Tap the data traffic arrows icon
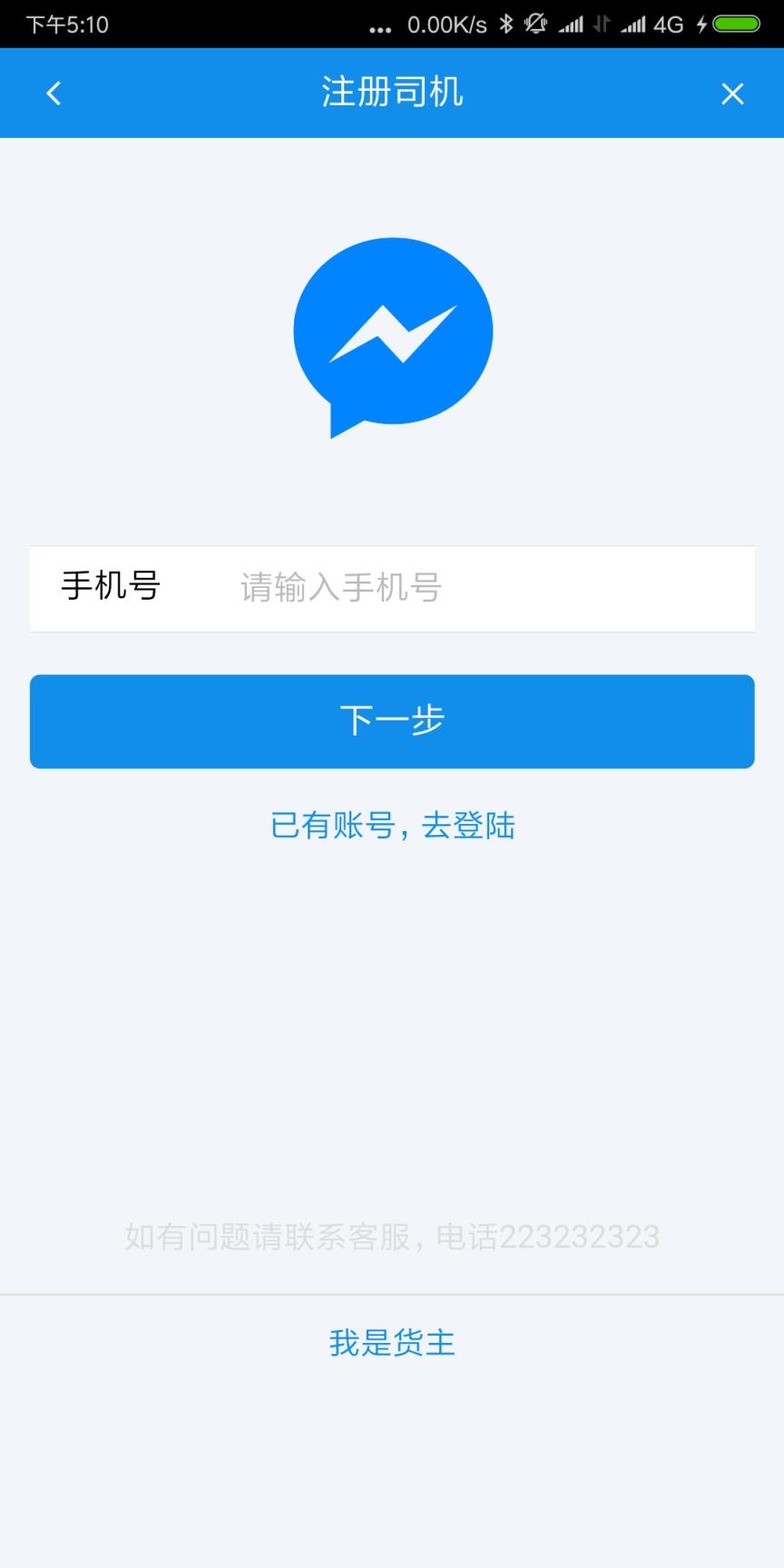The width and height of the screenshot is (784, 1568). [601, 24]
